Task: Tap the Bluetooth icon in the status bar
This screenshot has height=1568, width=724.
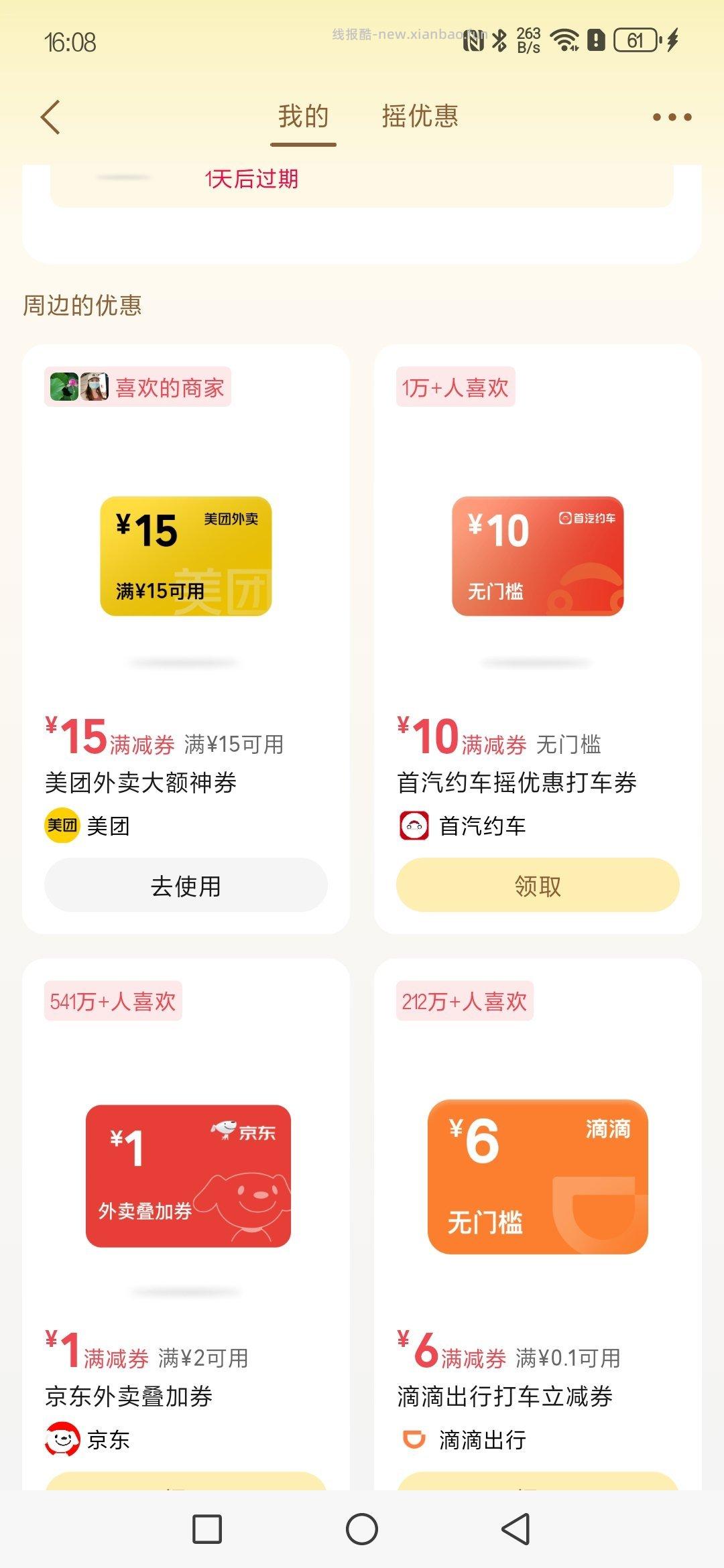Action: pos(499,40)
